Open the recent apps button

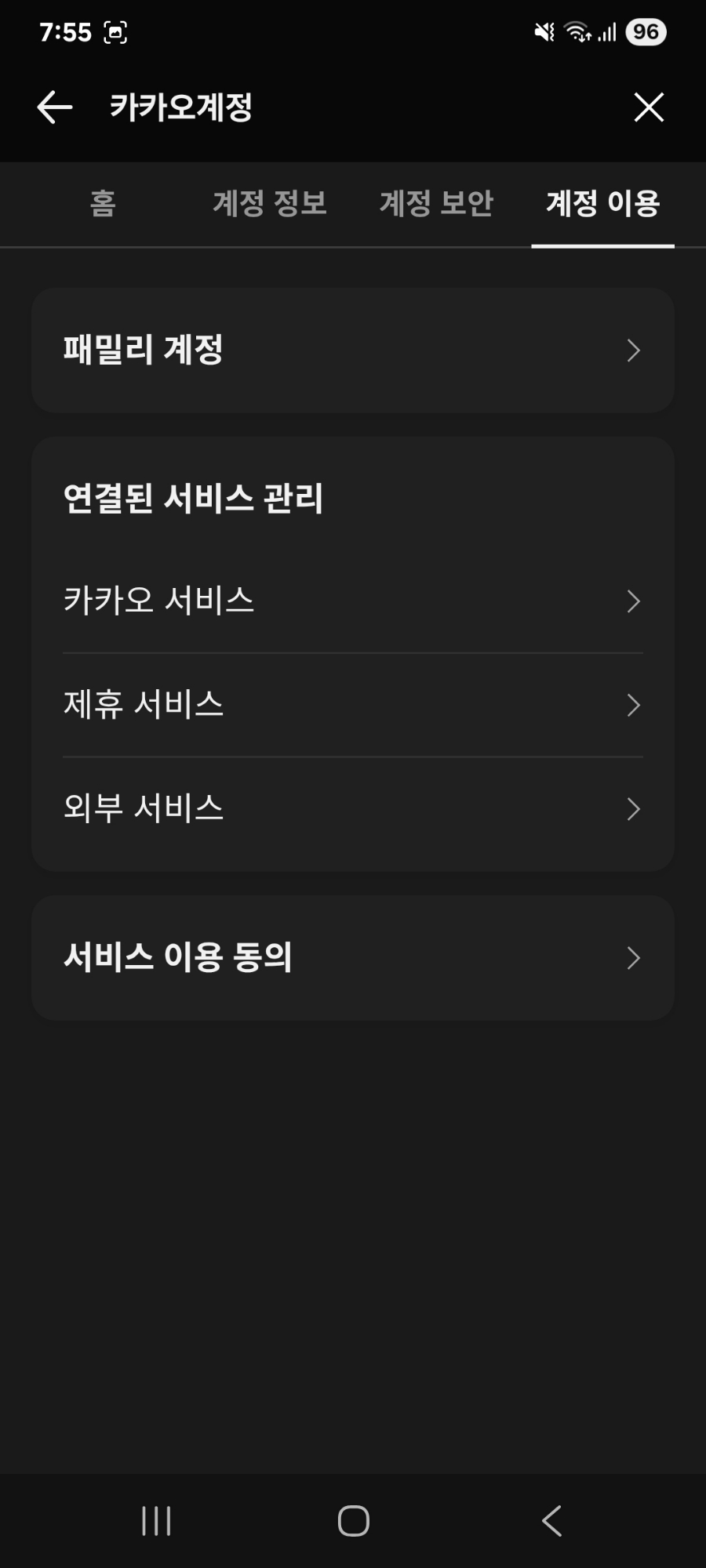coord(156,1521)
